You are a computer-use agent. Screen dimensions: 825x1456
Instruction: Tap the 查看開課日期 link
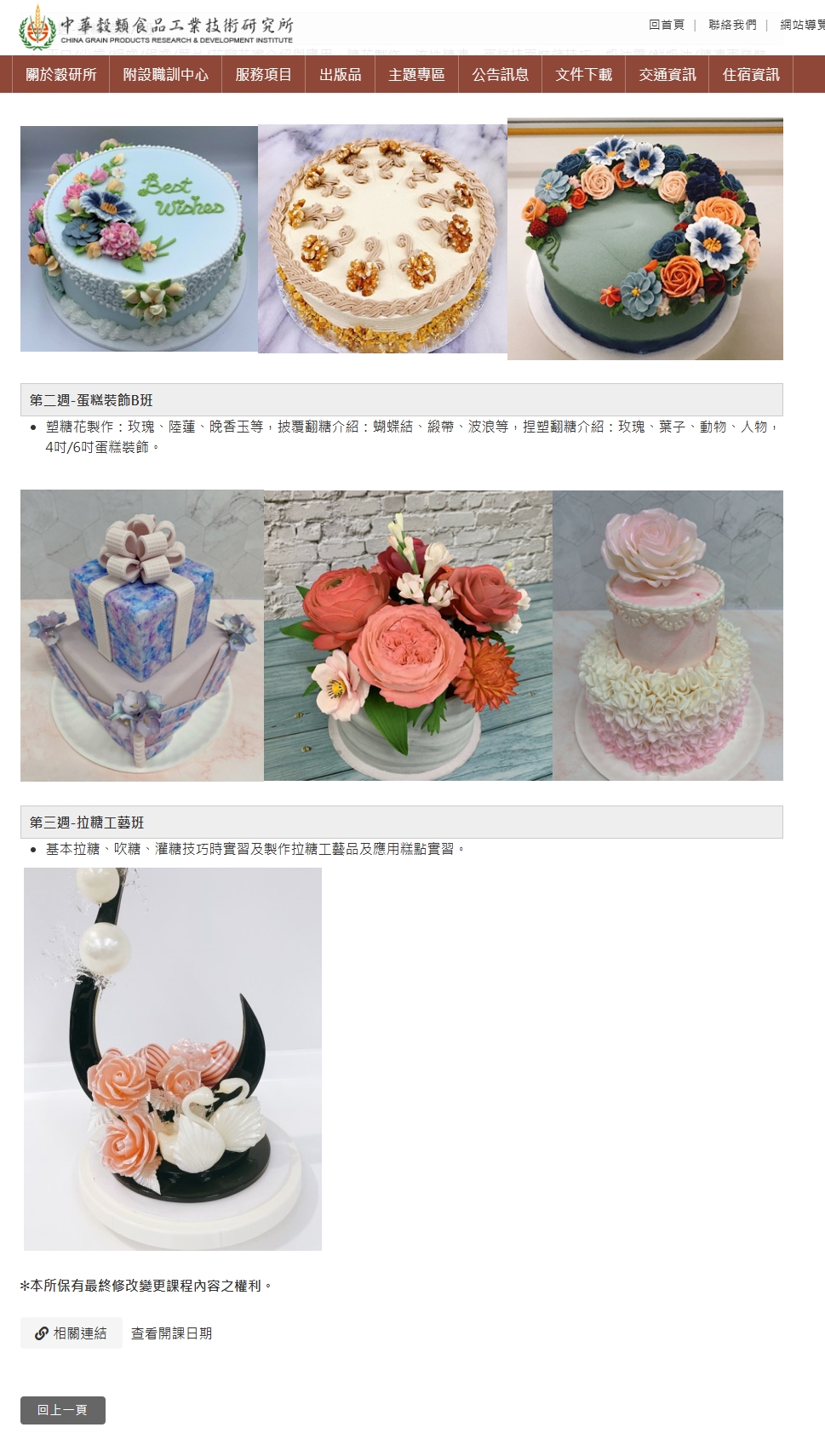click(x=171, y=1333)
